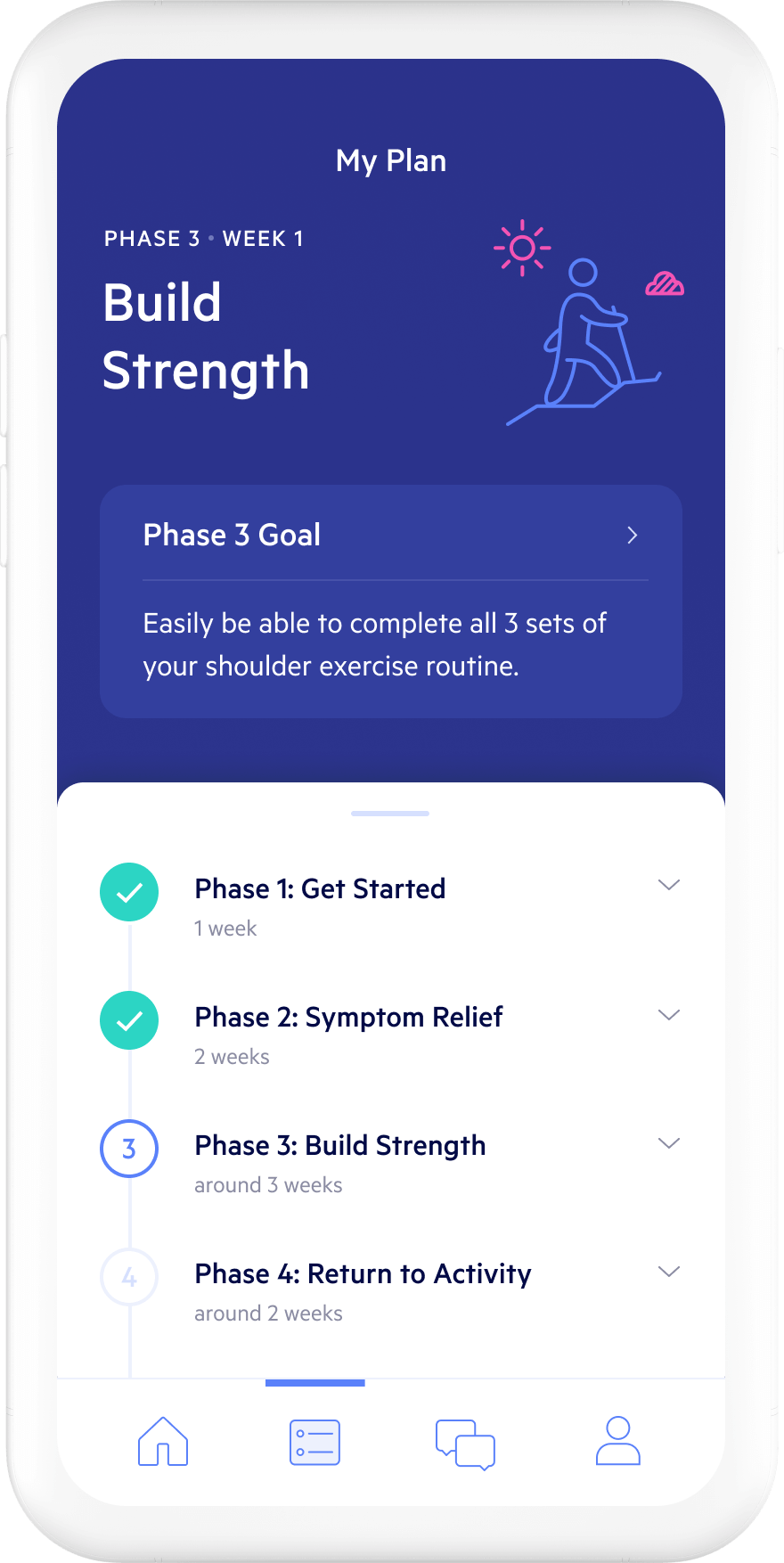
Task: Expand Phase 2: Symptom Relief
Action: point(669,1015)
